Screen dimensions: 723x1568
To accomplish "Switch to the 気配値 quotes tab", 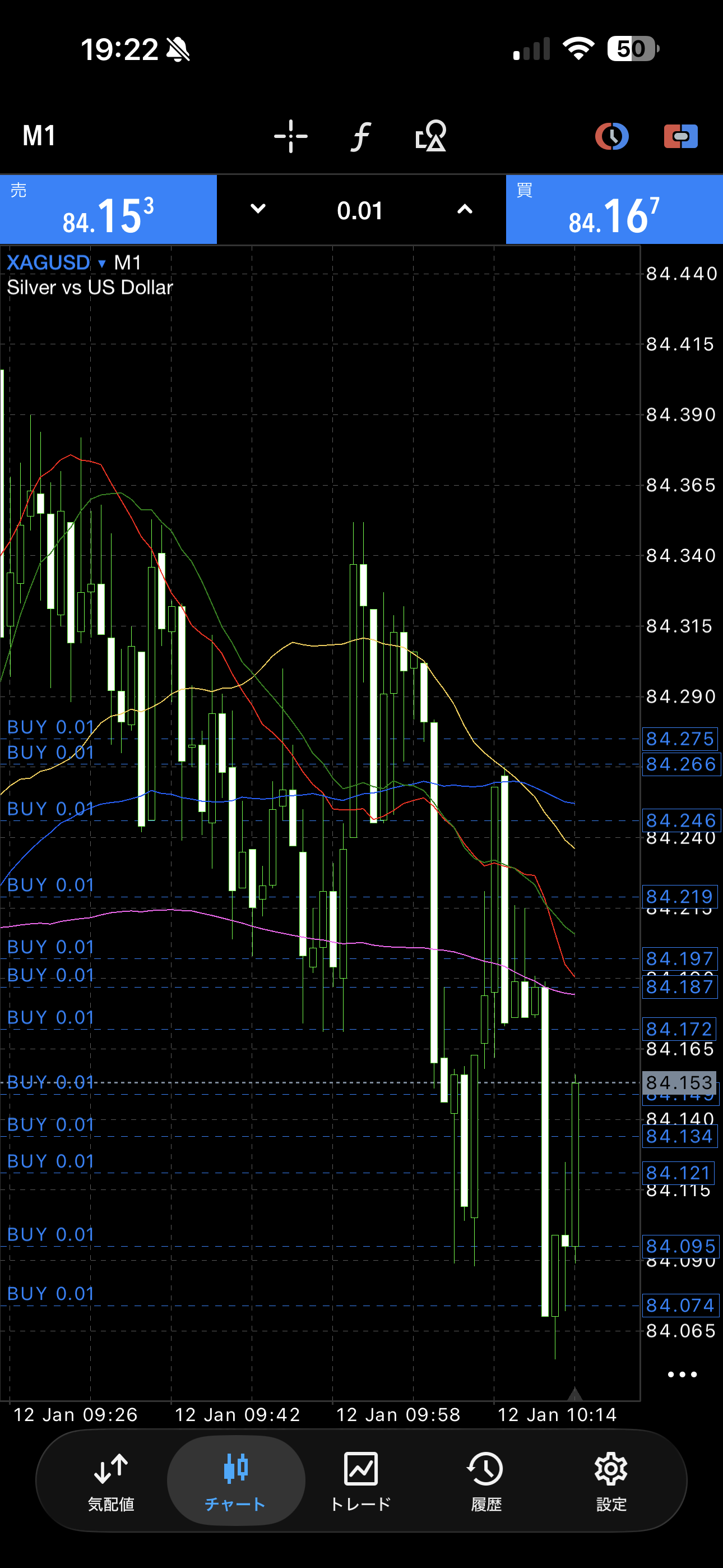I will click(x=111, y=1481).
